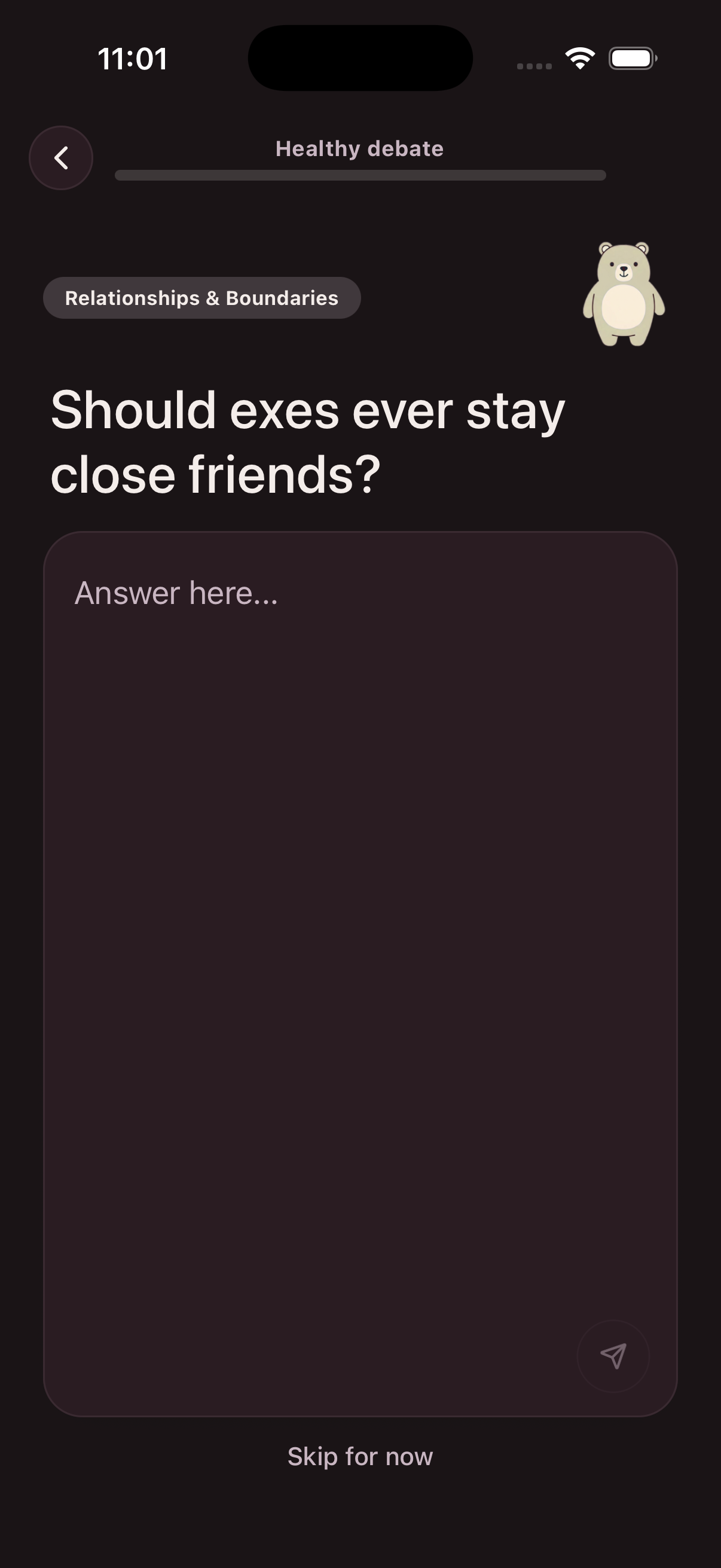Select the Relationships & Boundaries category pill
The width and height of the screenshot is (721, 1568).
click(201, 298)
